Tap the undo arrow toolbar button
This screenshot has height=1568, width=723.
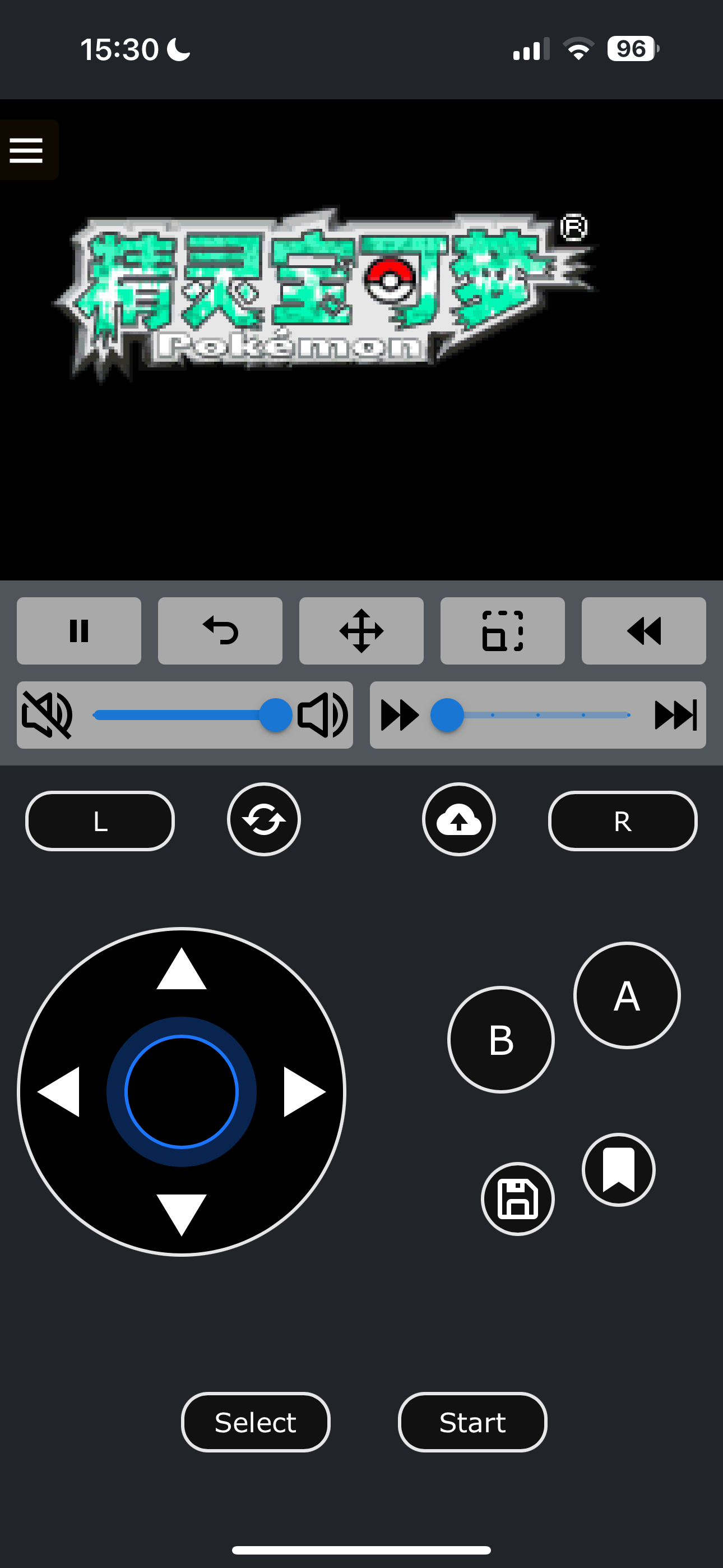pos(220,630)
